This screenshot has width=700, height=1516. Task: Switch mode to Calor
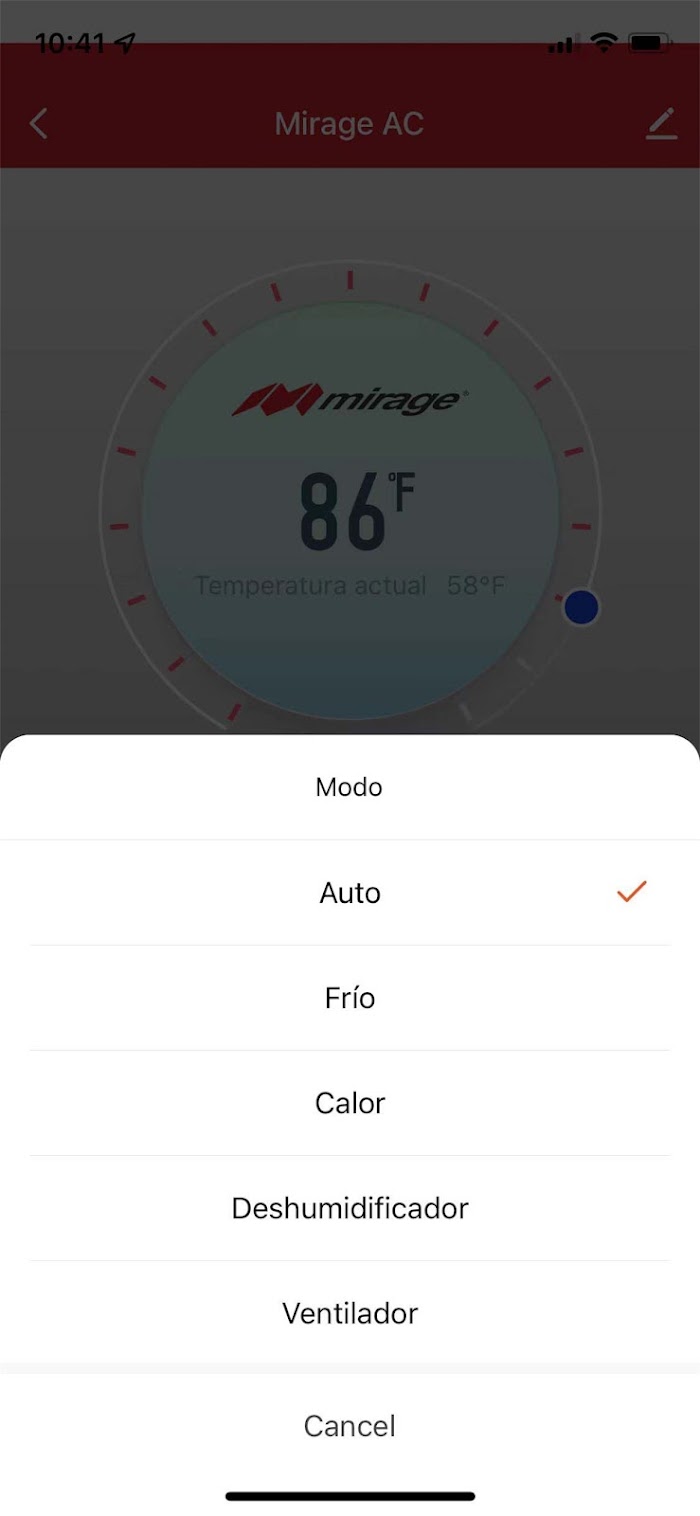pos(350,1103)
